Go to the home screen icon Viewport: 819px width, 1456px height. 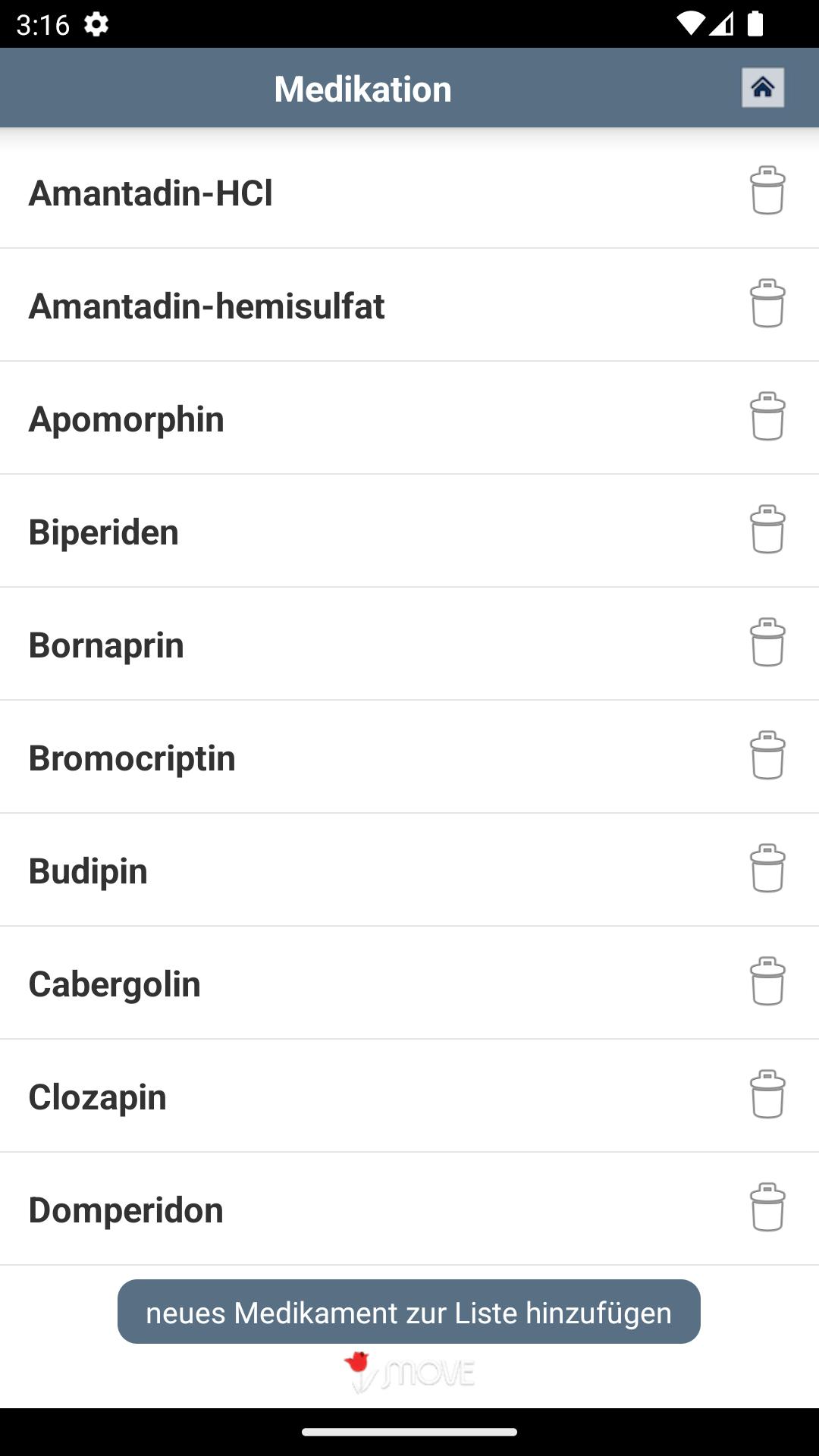(763, 88)
